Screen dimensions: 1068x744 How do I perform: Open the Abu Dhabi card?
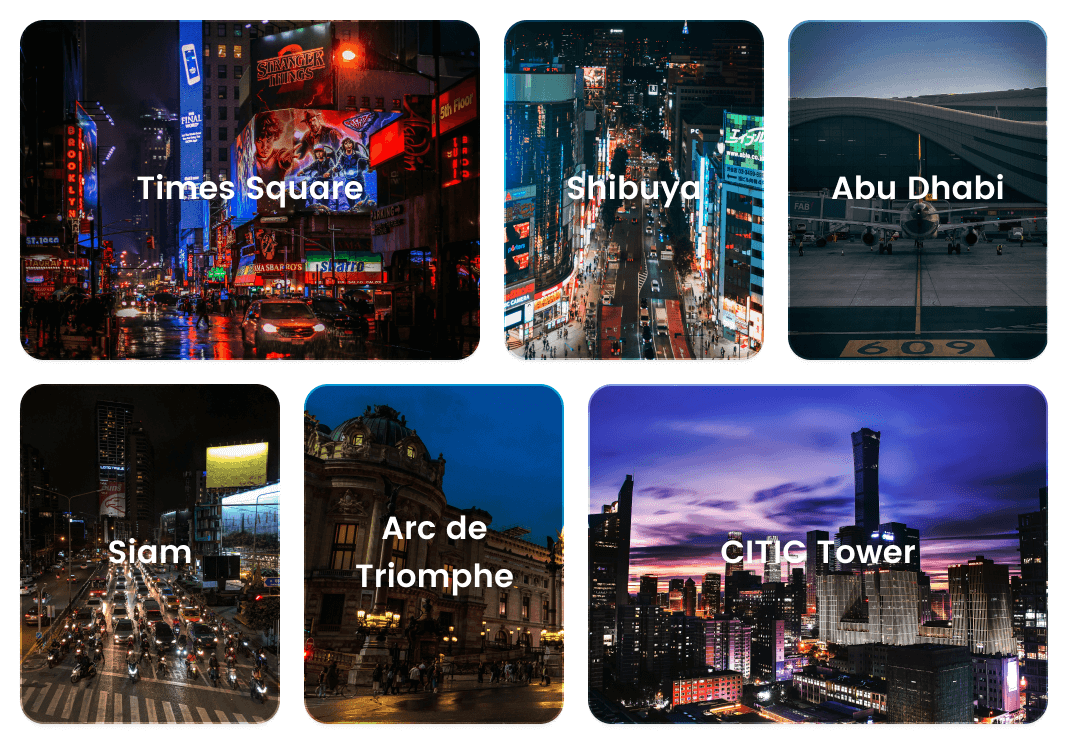pyautogui.click(x=918, y=190)
